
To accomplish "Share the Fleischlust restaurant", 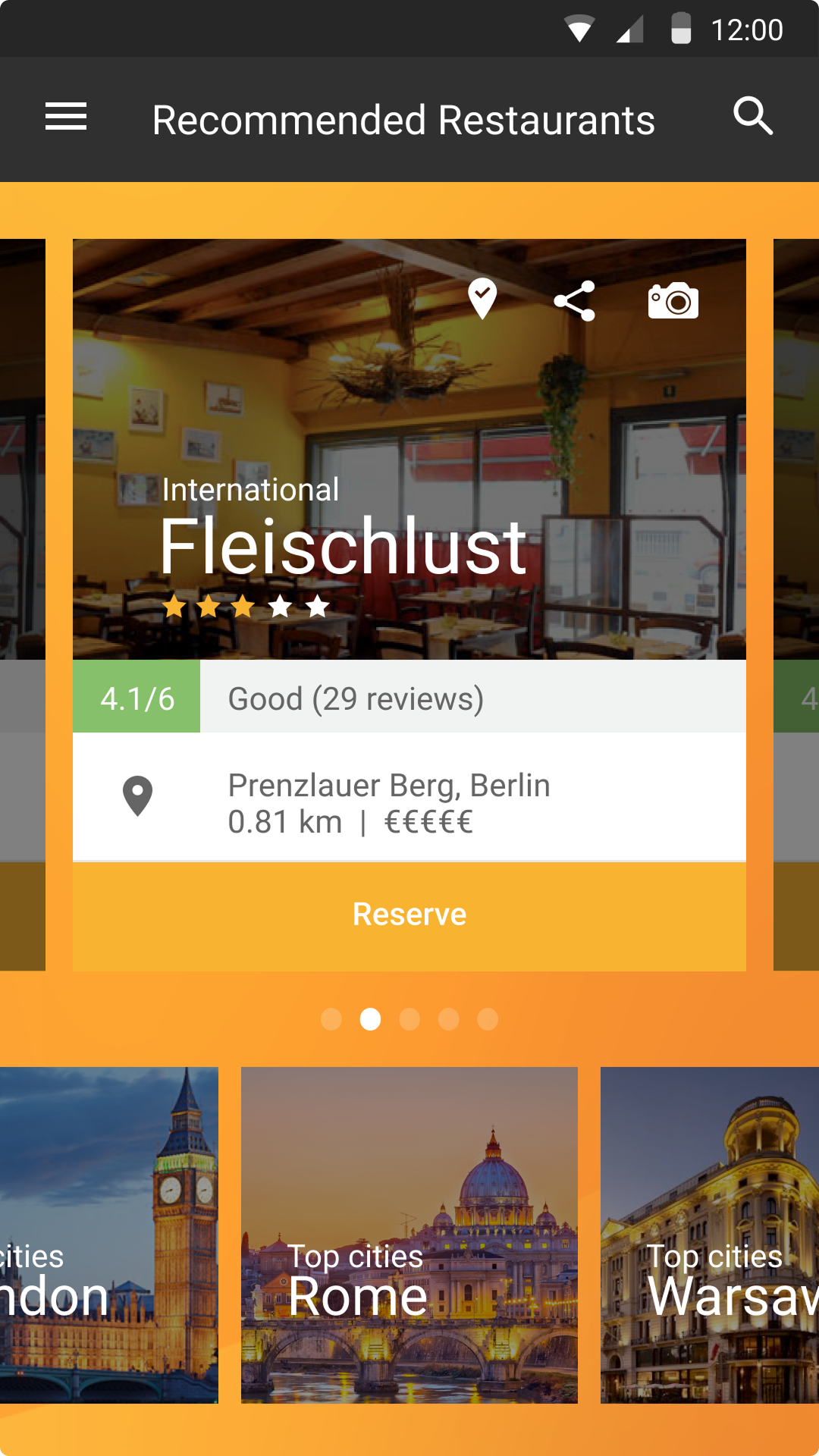I will point(574,301).
